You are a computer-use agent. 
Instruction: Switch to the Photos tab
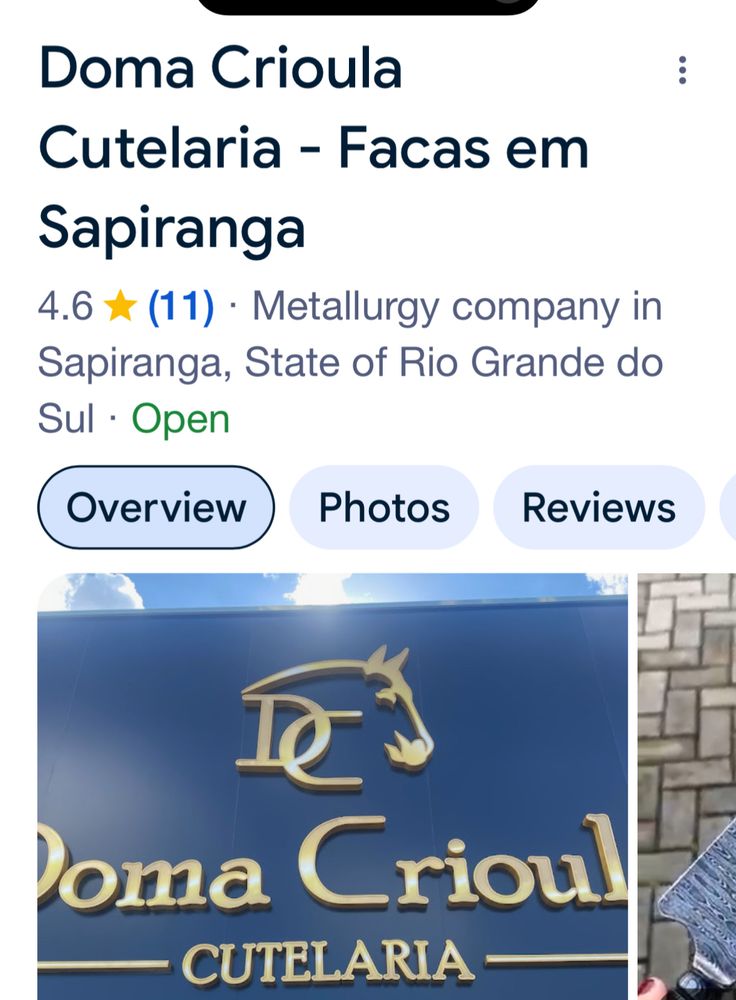click(x=383, y=507)
